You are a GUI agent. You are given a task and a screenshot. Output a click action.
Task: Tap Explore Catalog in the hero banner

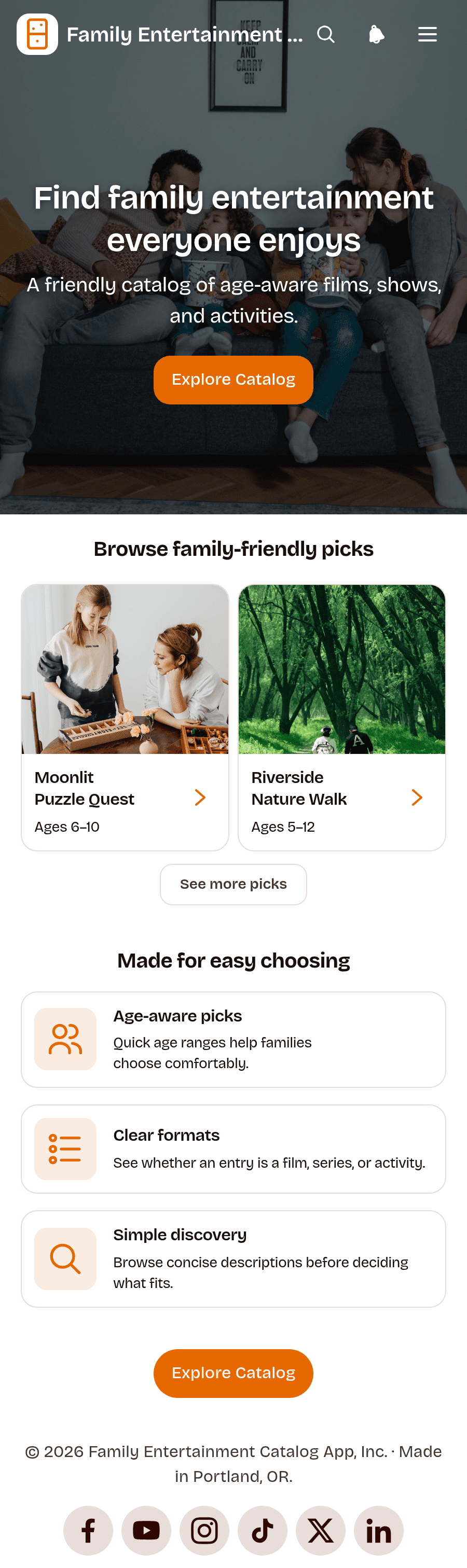coord(233,380)
